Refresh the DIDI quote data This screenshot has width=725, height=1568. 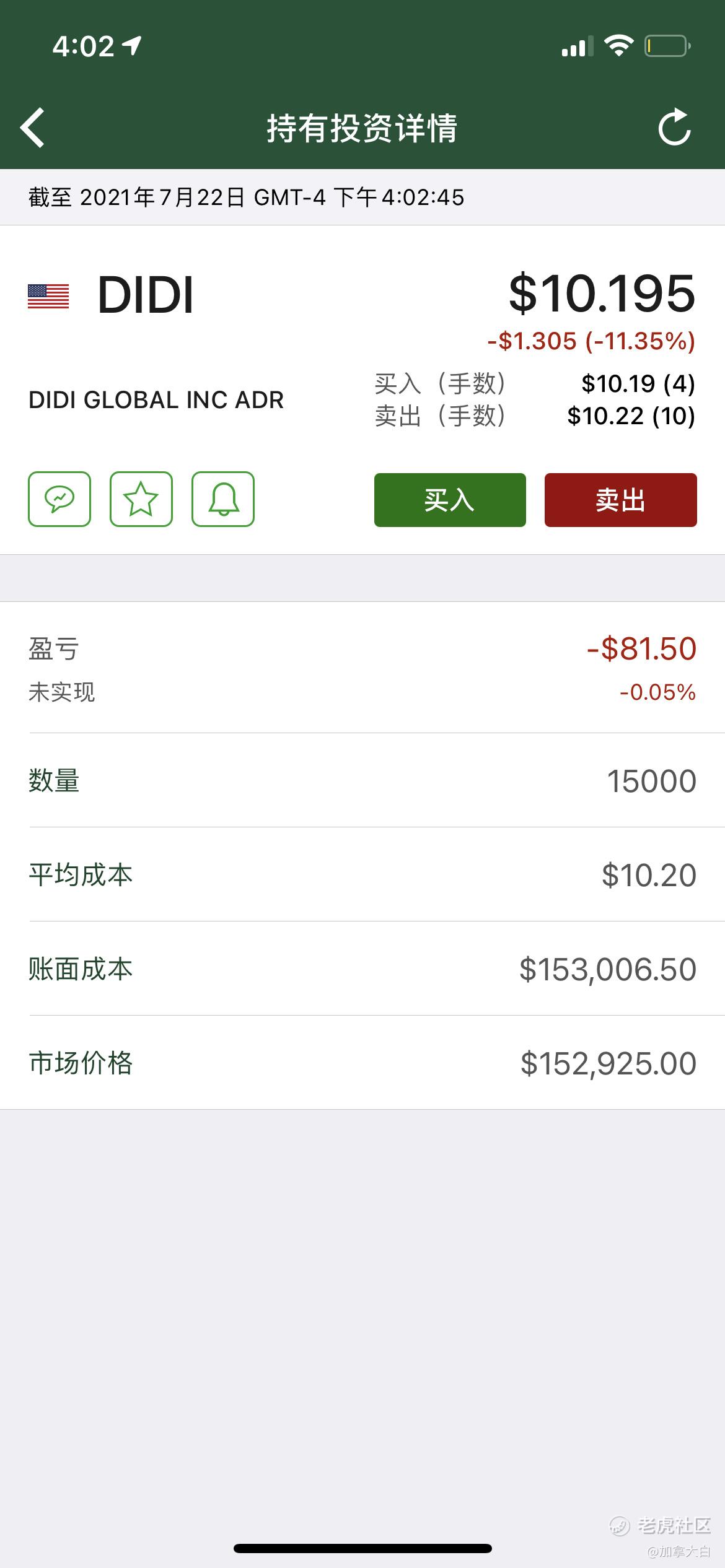pos(674,127)
